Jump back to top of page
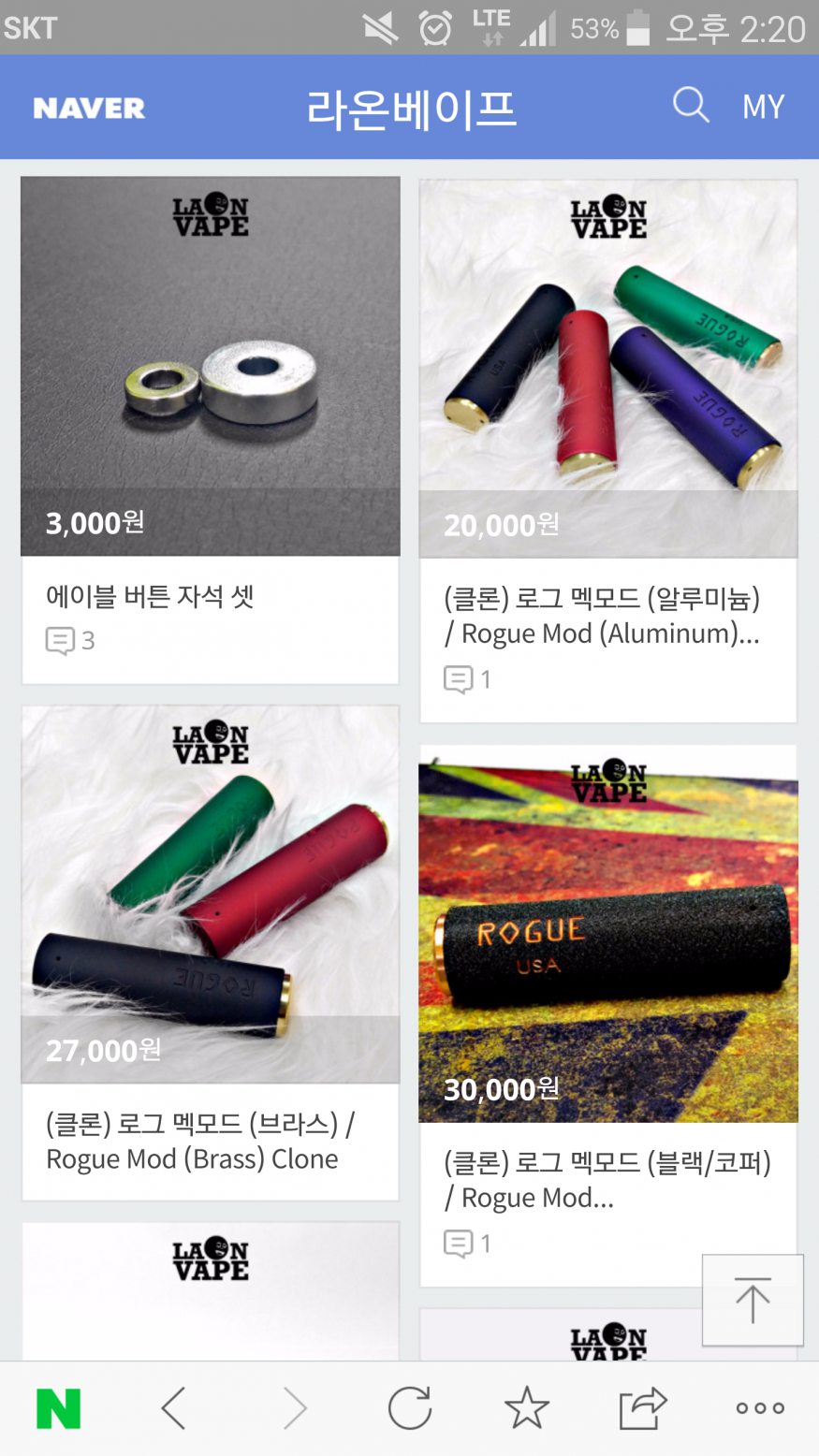819x1456 pixels. tap(753, 1300)
